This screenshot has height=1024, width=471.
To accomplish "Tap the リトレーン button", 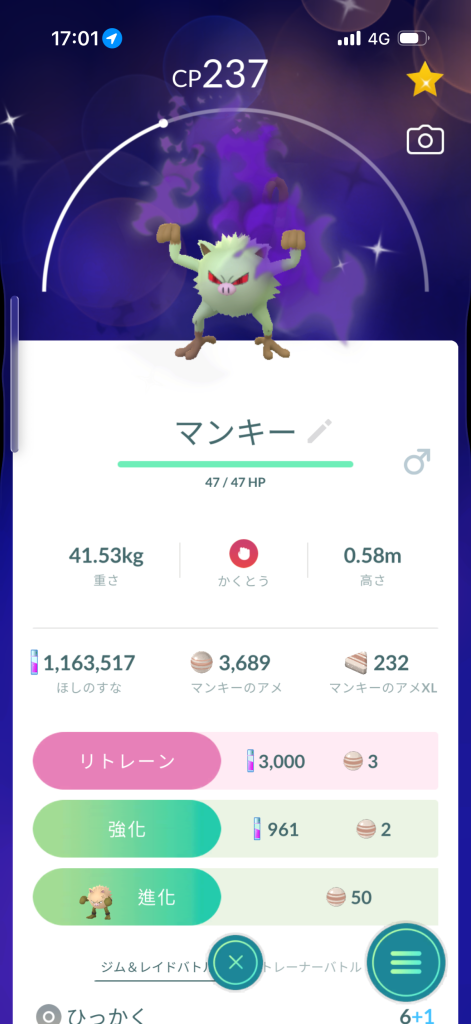I will [x=127, y=761].
